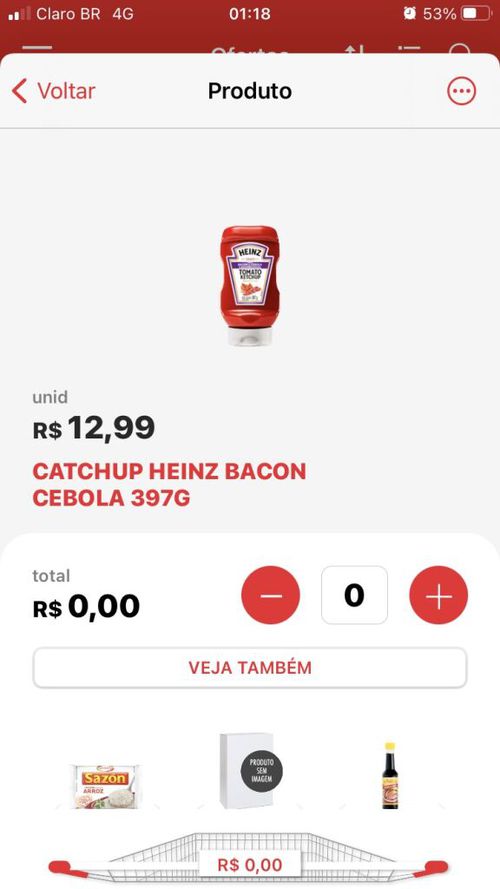Screen dimensions: 500x889
Task: Open the suggested product without image
Action: click(250, 771)
